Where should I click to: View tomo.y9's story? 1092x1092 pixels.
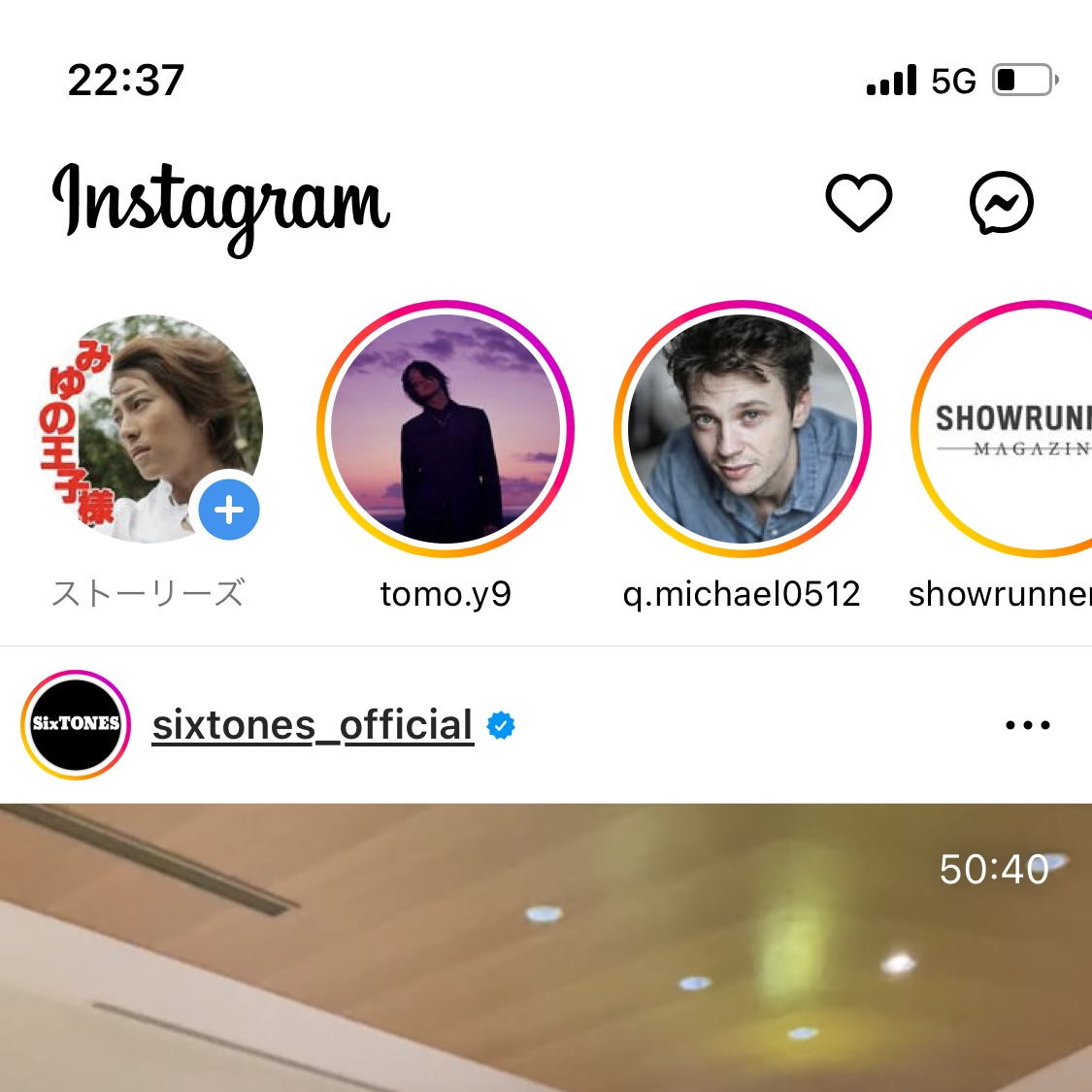coord(446,428)
